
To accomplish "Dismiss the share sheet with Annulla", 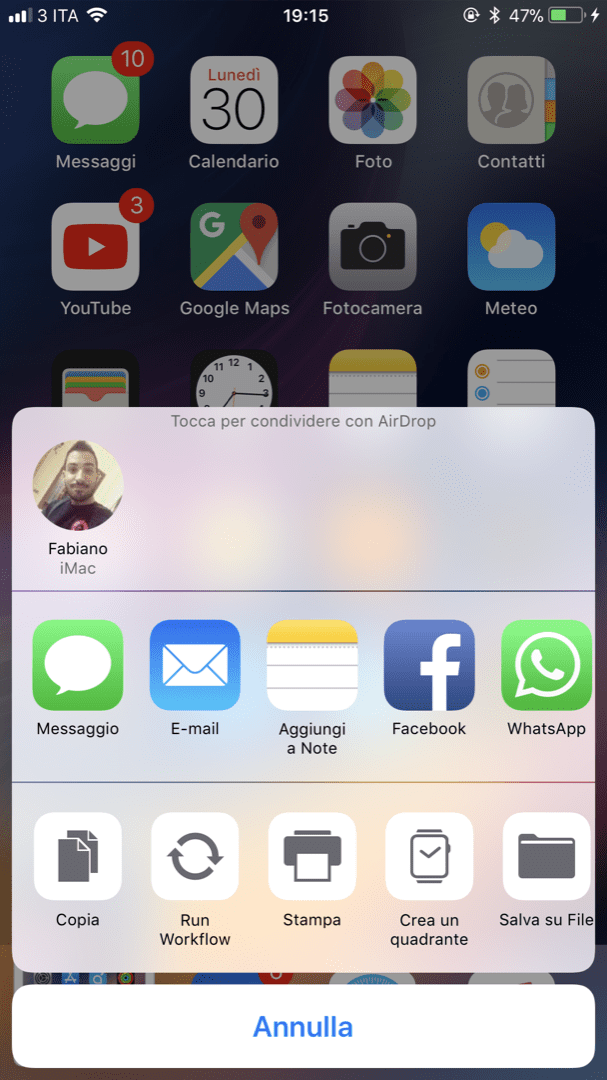I will click(x=303, y=1026).
